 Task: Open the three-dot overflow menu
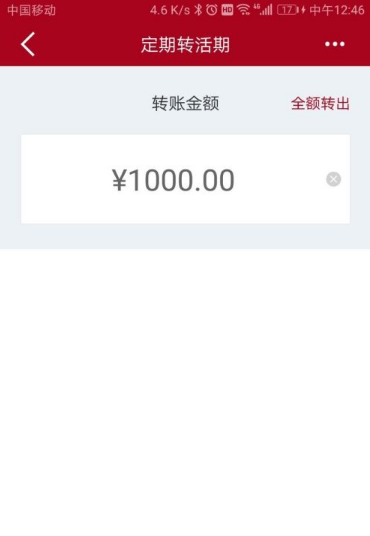(x=335, y=44)
